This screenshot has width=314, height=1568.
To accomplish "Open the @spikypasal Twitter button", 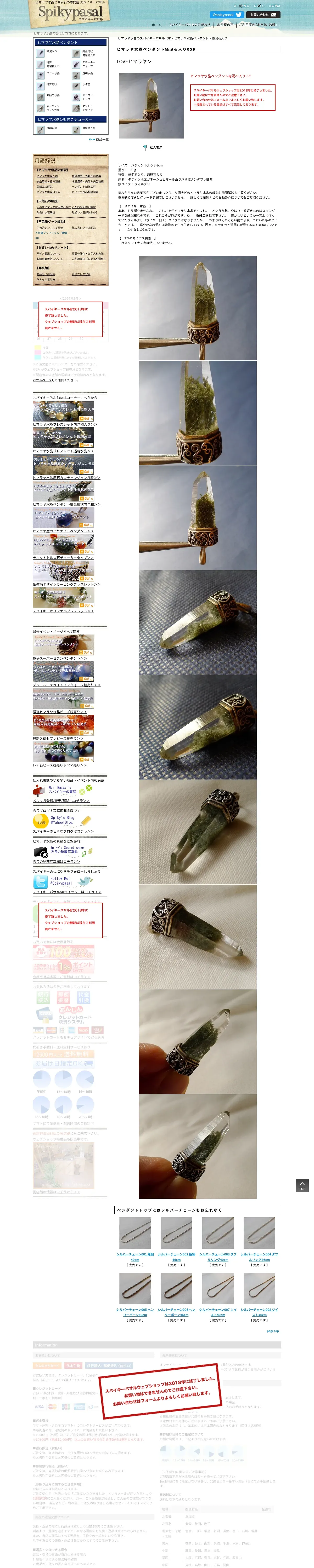I will click(226, 15).
